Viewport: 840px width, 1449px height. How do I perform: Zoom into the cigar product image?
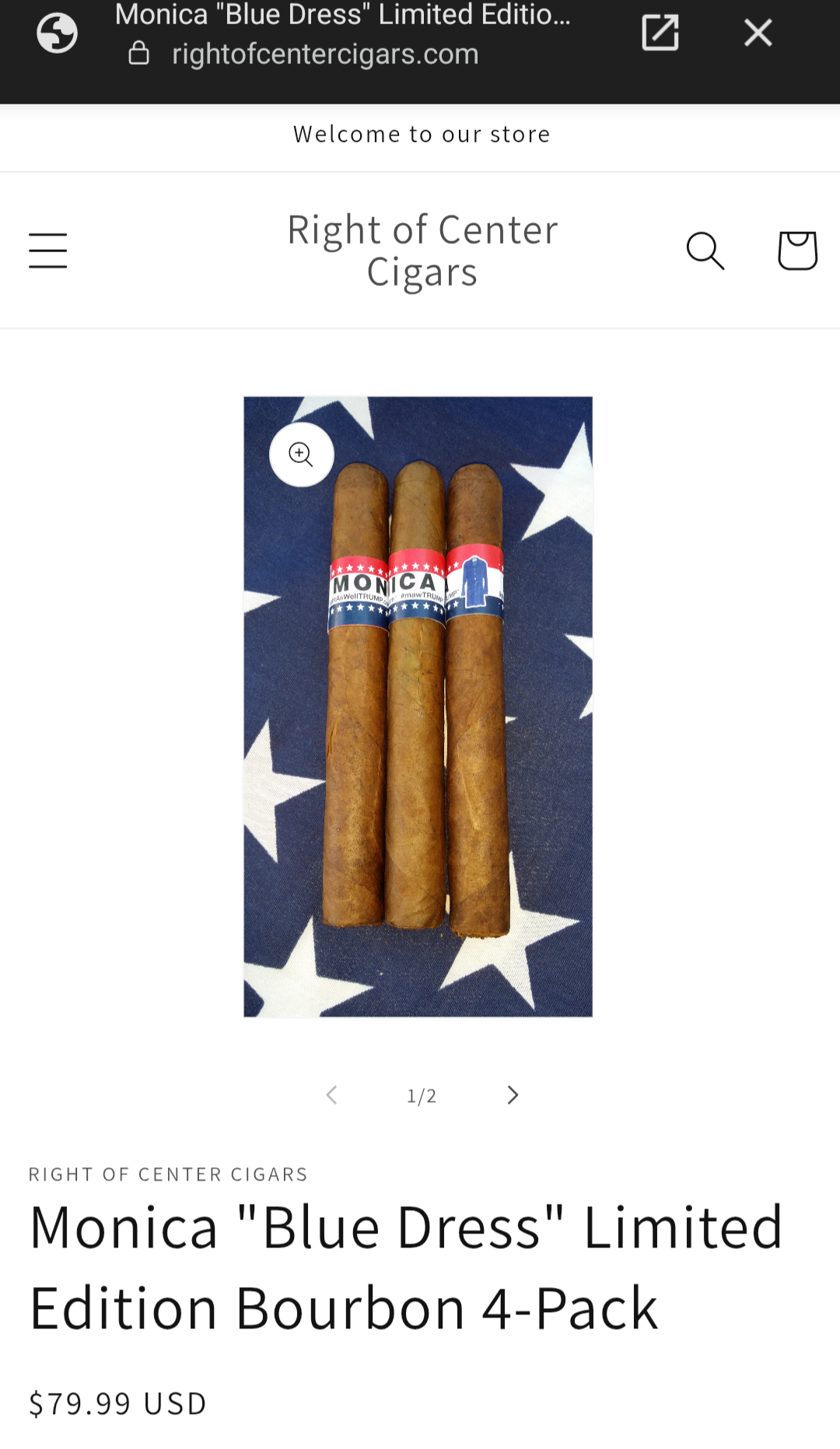tap(301, 454)
